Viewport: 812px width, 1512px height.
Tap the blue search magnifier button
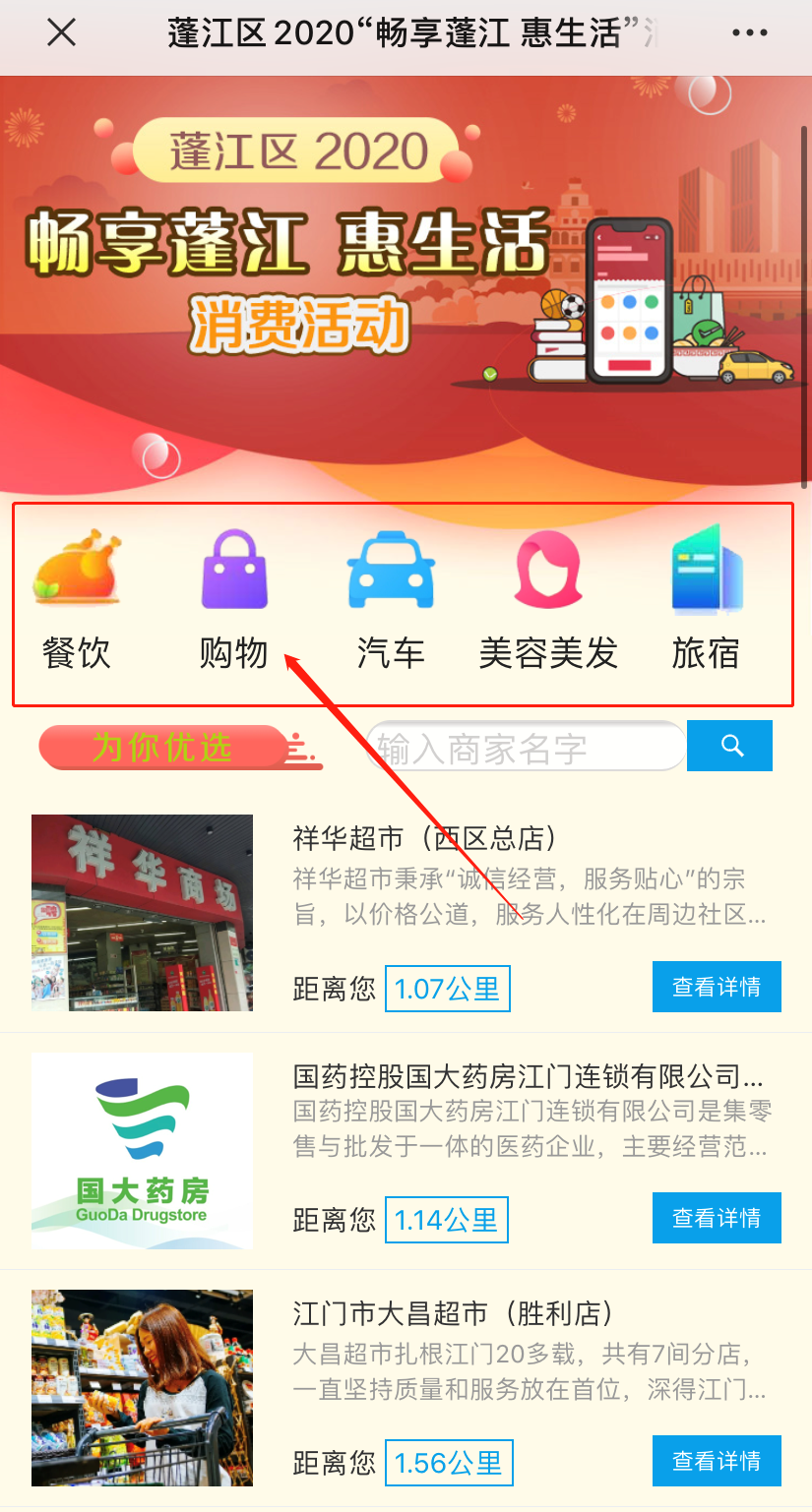coord(729,746)
